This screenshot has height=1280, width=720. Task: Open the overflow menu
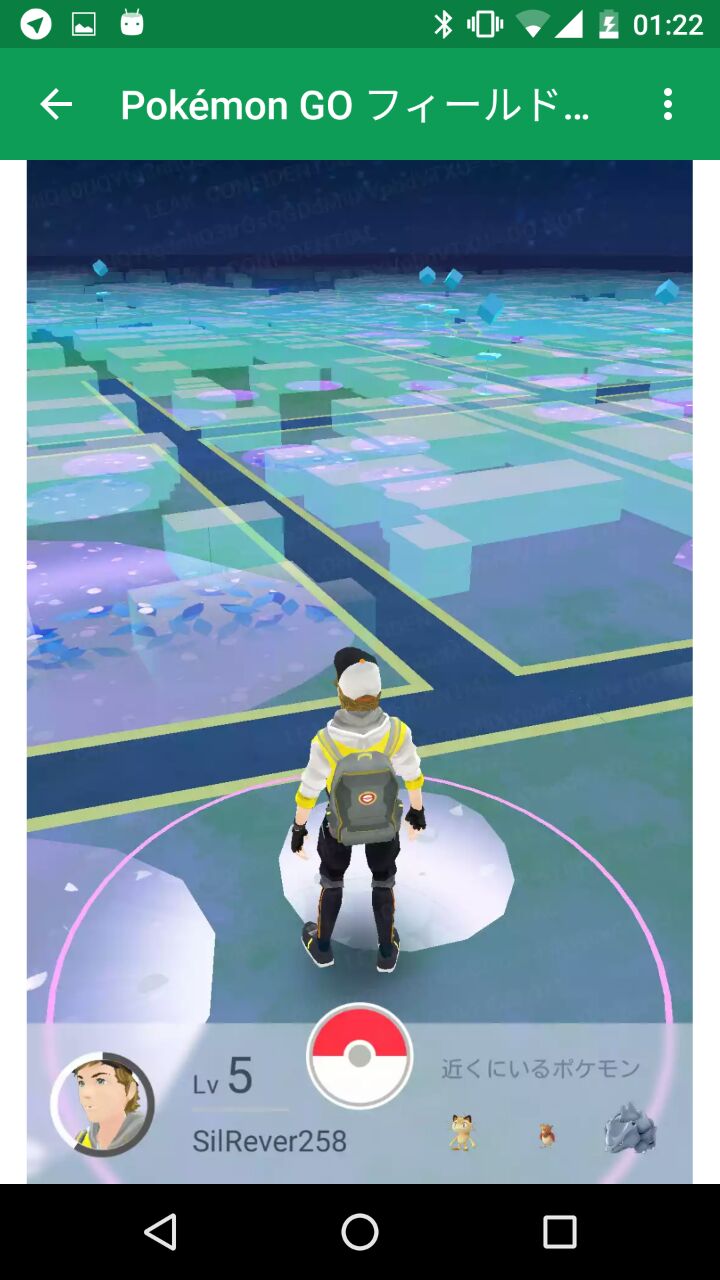point(667,104)
